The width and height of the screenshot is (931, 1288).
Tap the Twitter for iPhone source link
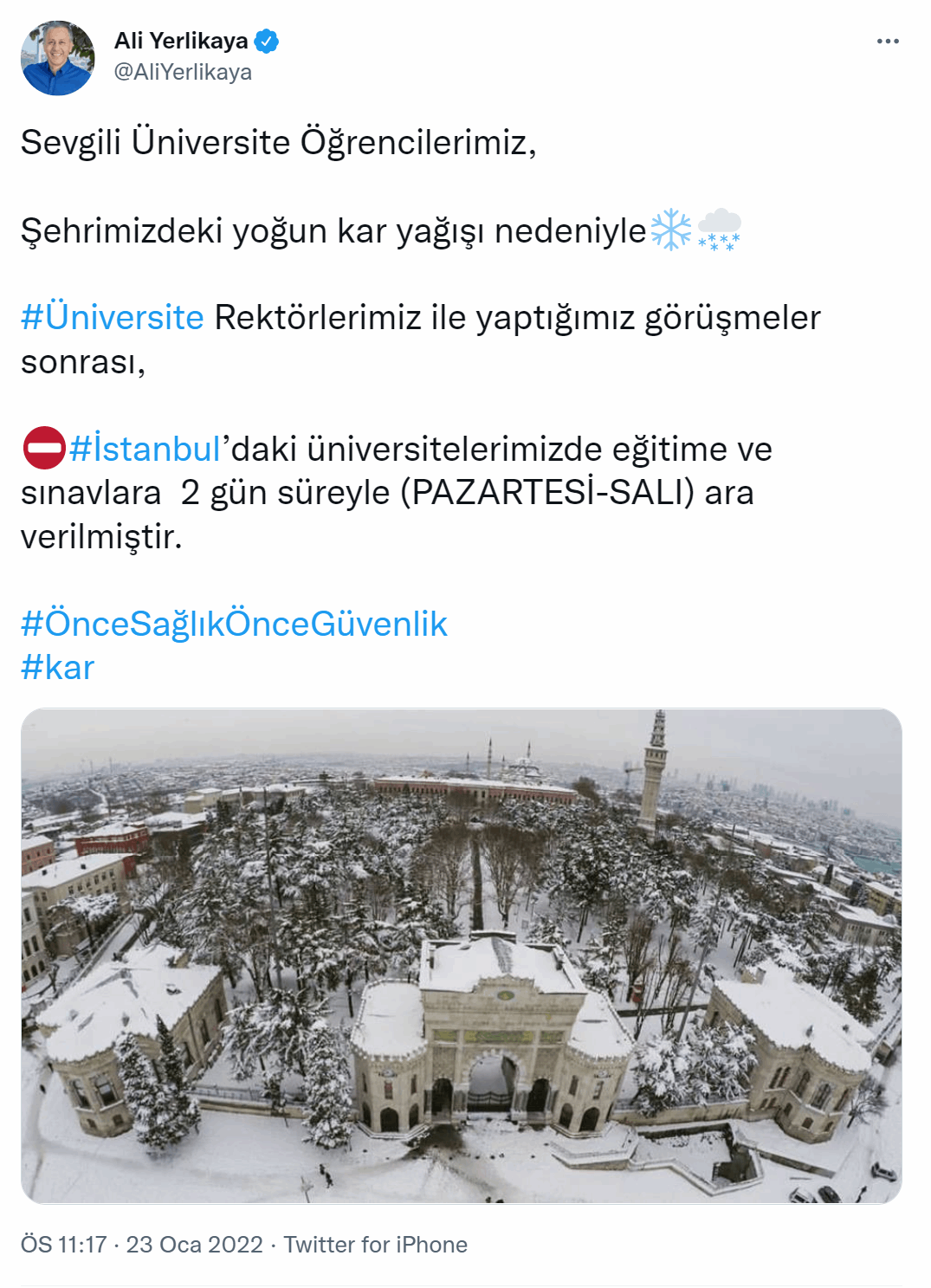pos(375,1245)
